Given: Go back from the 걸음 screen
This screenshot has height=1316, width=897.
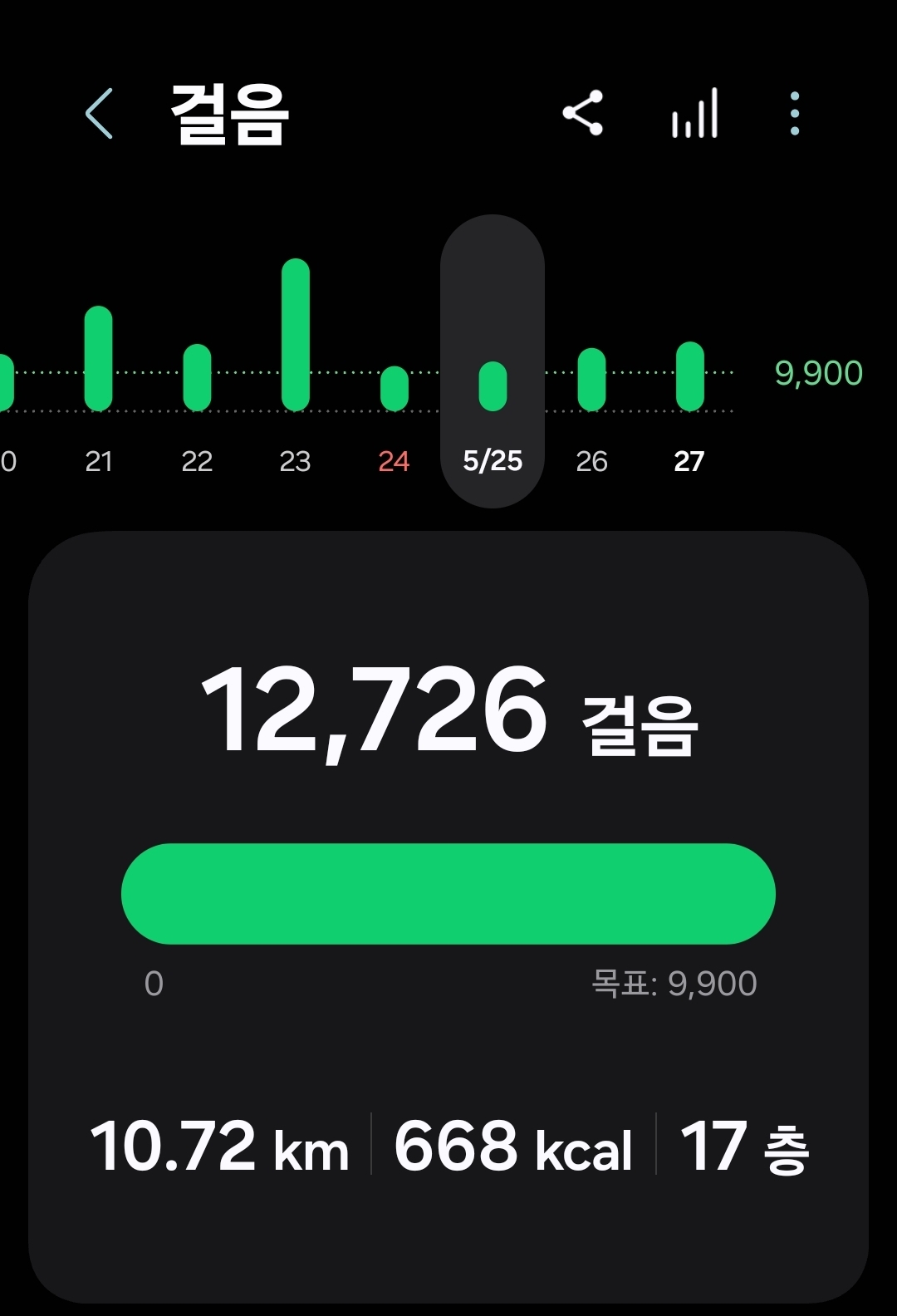Looking at the screenshot, I should coord(99,113).
